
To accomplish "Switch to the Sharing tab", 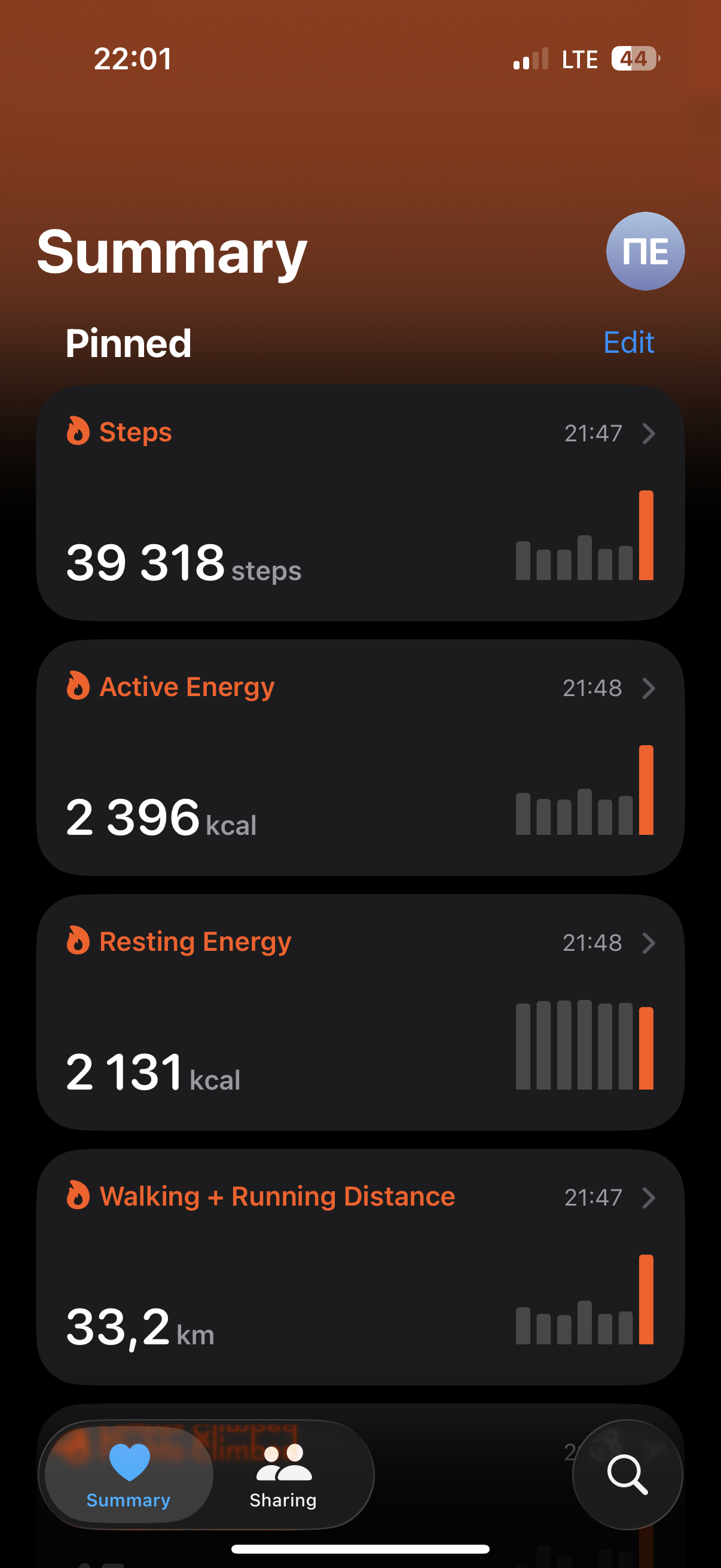I will tap(283, 1475).
